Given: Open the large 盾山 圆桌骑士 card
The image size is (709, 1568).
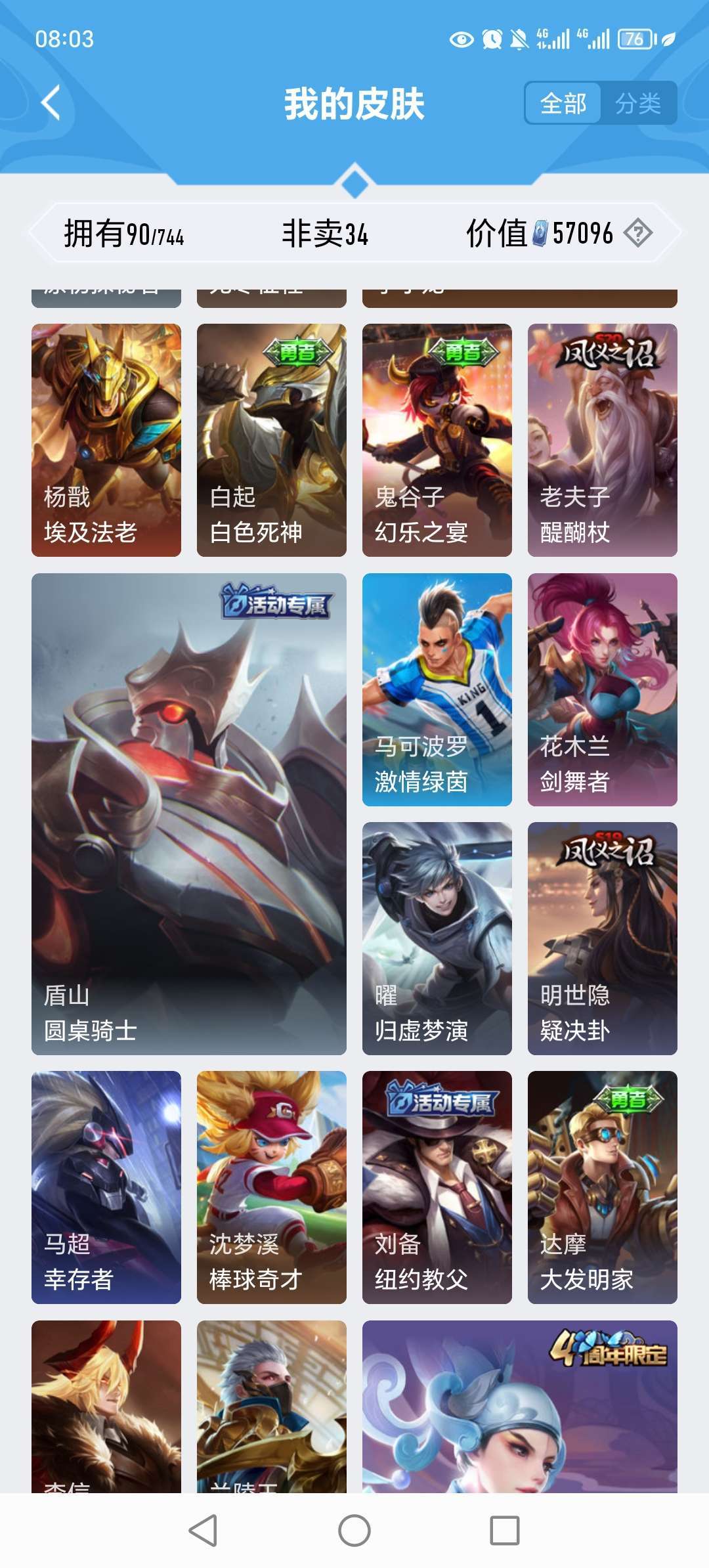Looking at the screenshot, I should pyautogui.click(x=189, y=814).
